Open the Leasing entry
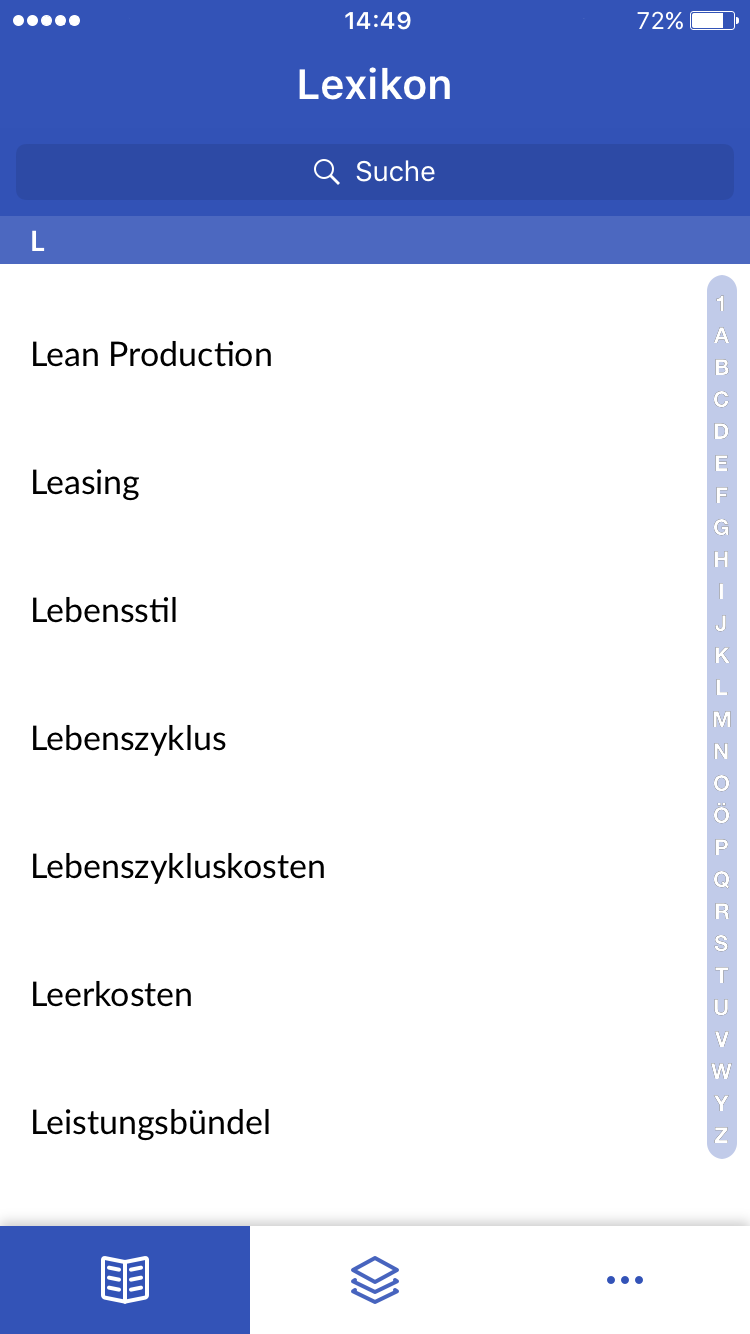The height and width of the screenshot is (1334, 750). coord(86,482)
